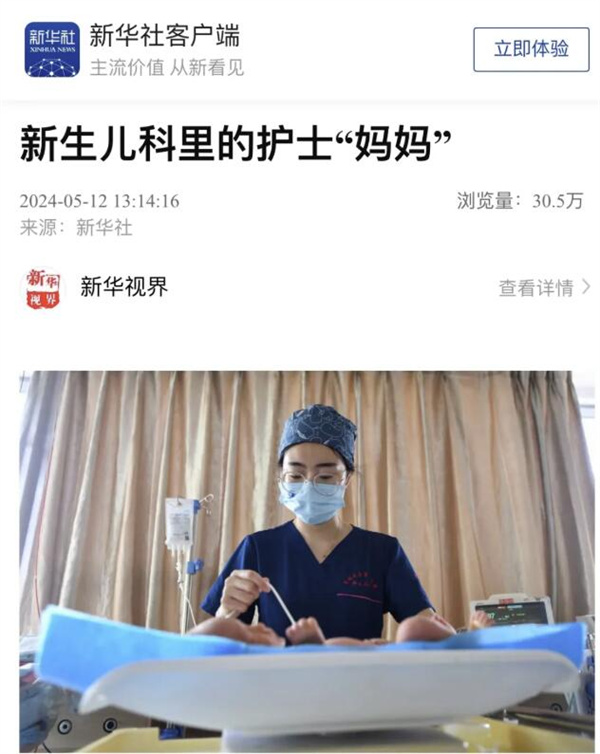The height and width of the screenshot is (754, 600).
Task: Open 查看详情 for 新华视界
Action: tap(544, 288)
